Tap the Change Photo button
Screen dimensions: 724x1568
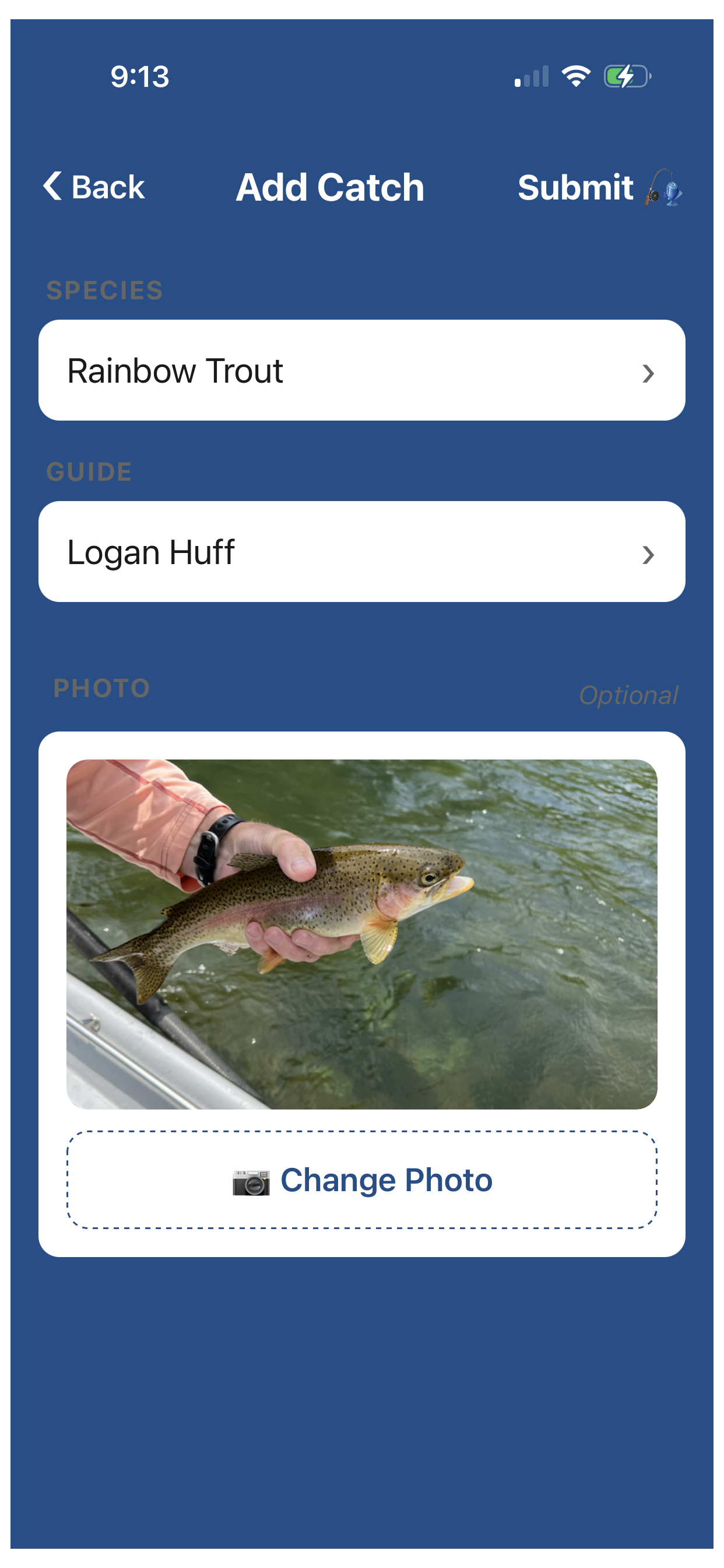coord(362,1179)
